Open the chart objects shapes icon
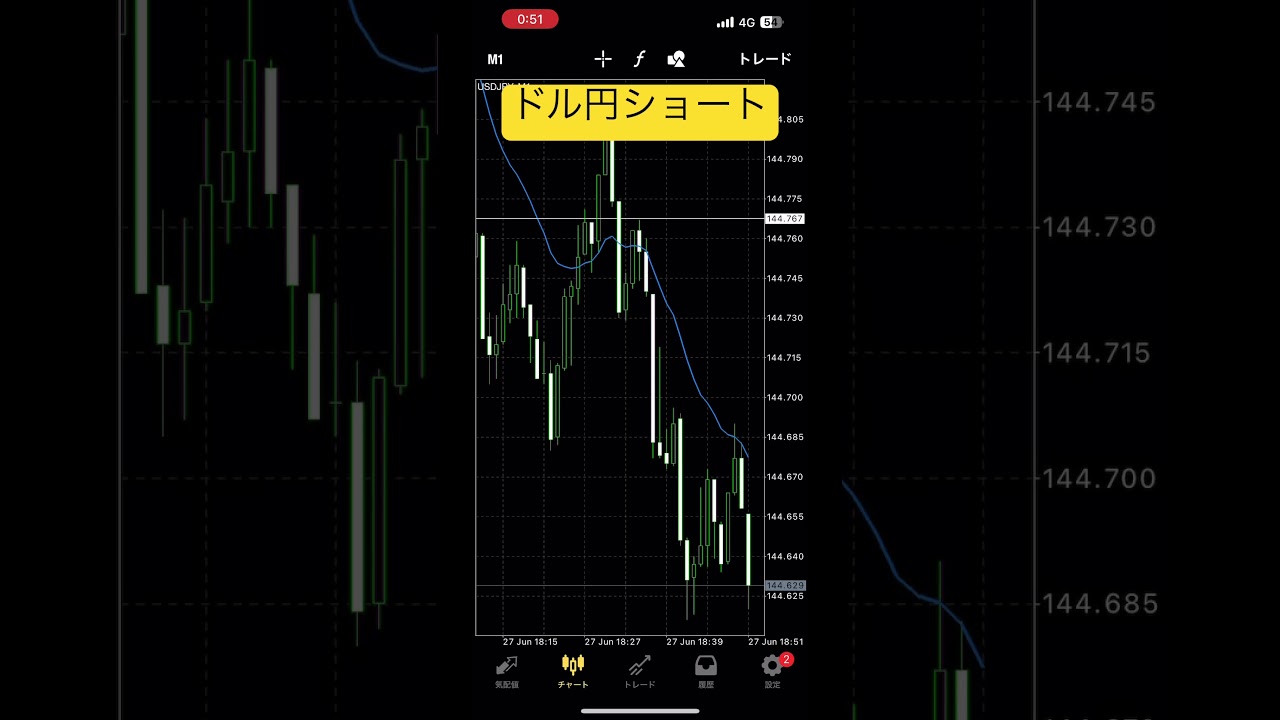This screenshot has height=720, width=1280. pos(677,60)
